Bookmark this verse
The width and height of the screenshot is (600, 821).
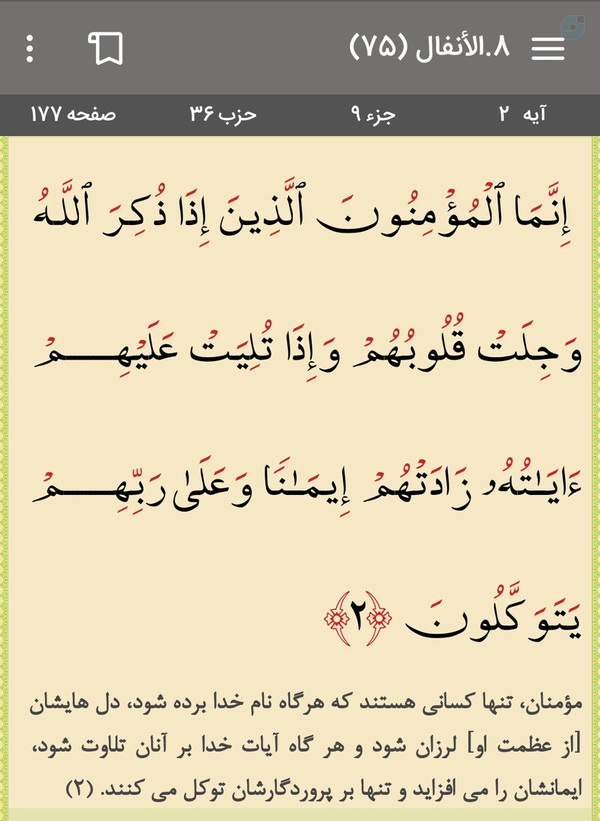click(x=106, y=49)
